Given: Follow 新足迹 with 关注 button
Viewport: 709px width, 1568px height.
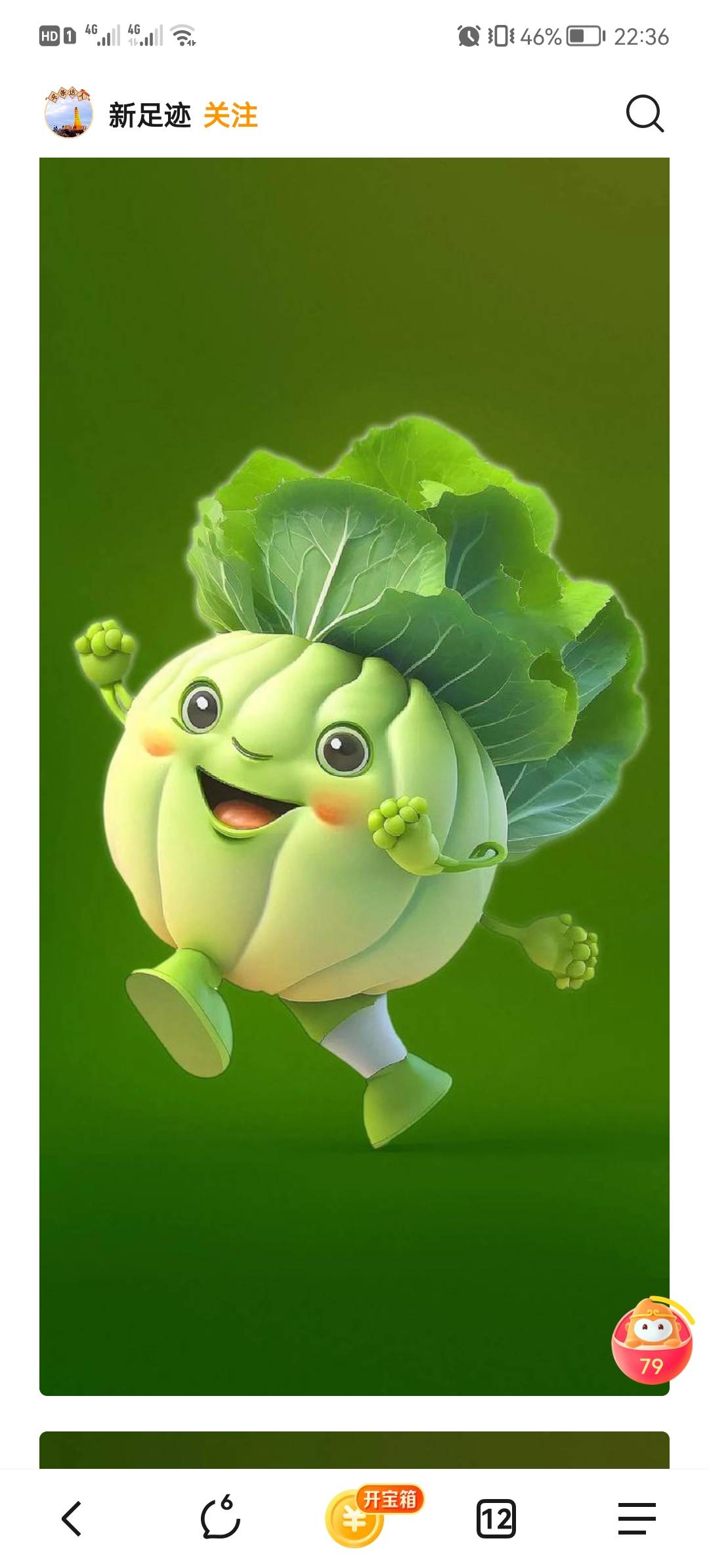Looking at the screenshot, I should (230, 116).
